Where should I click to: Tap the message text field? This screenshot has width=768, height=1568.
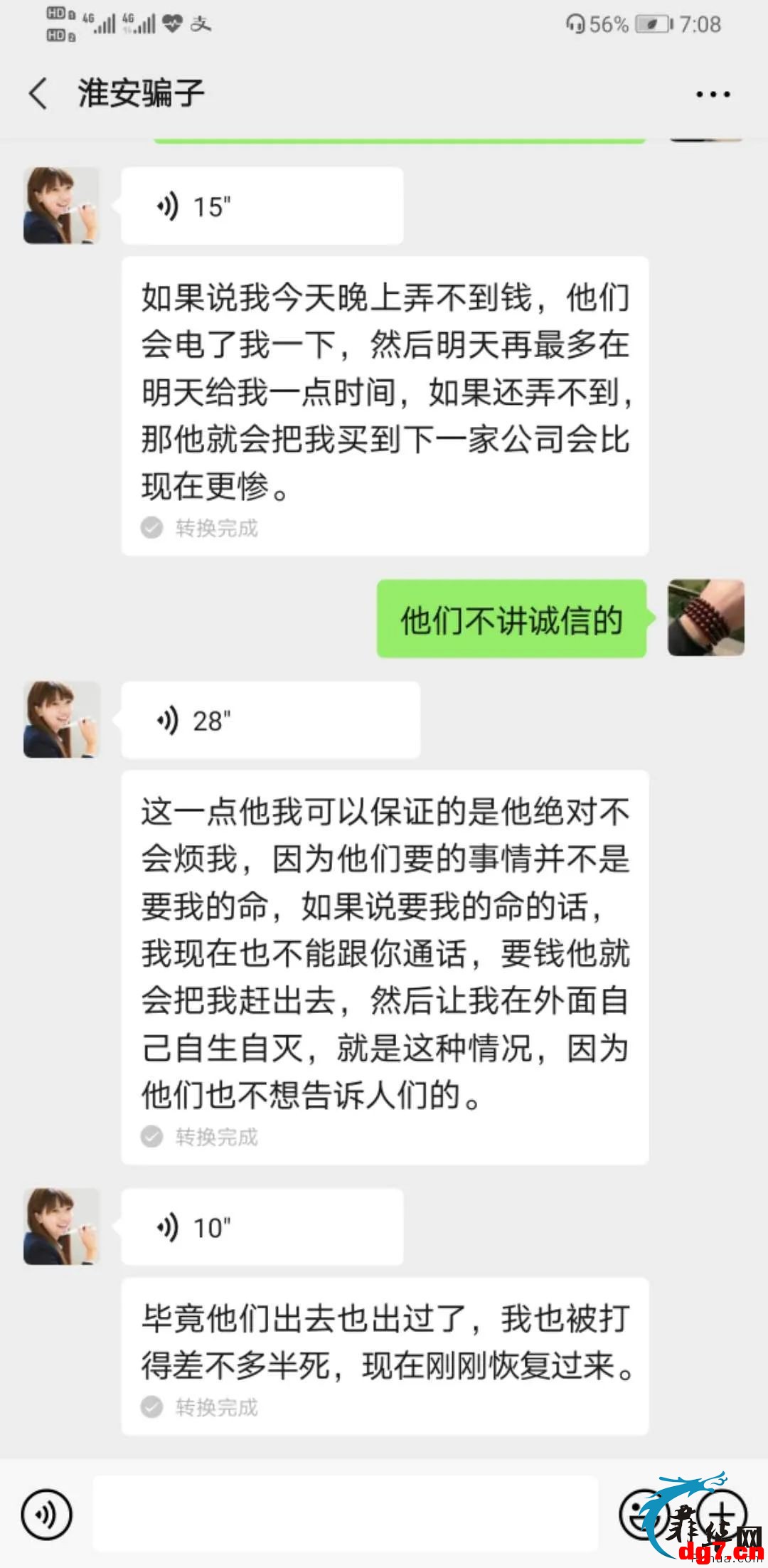point(345,1513)
